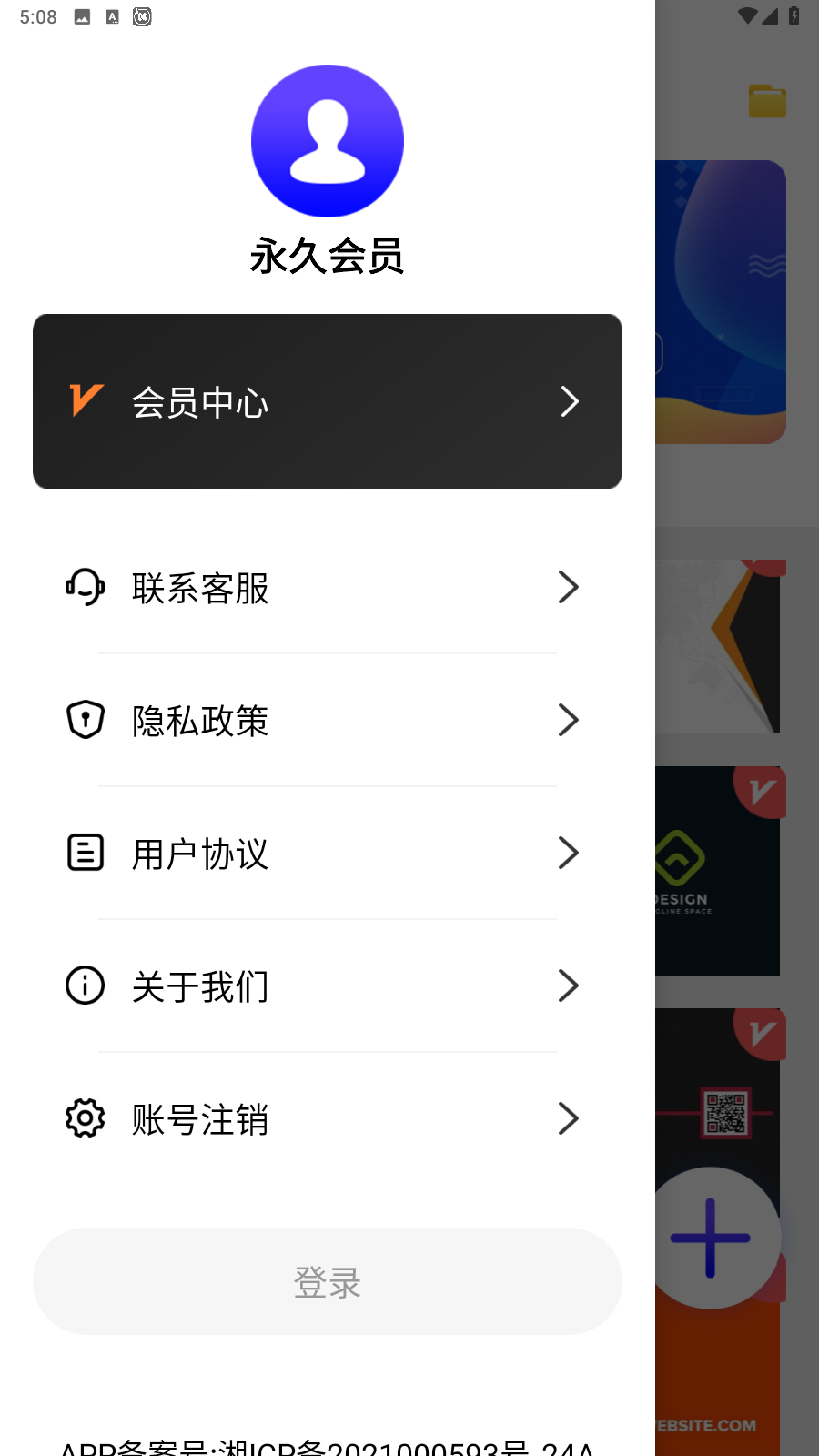Tap the 关于我们 info icon
Viewport: 819px width, 1456px height.
84,986
